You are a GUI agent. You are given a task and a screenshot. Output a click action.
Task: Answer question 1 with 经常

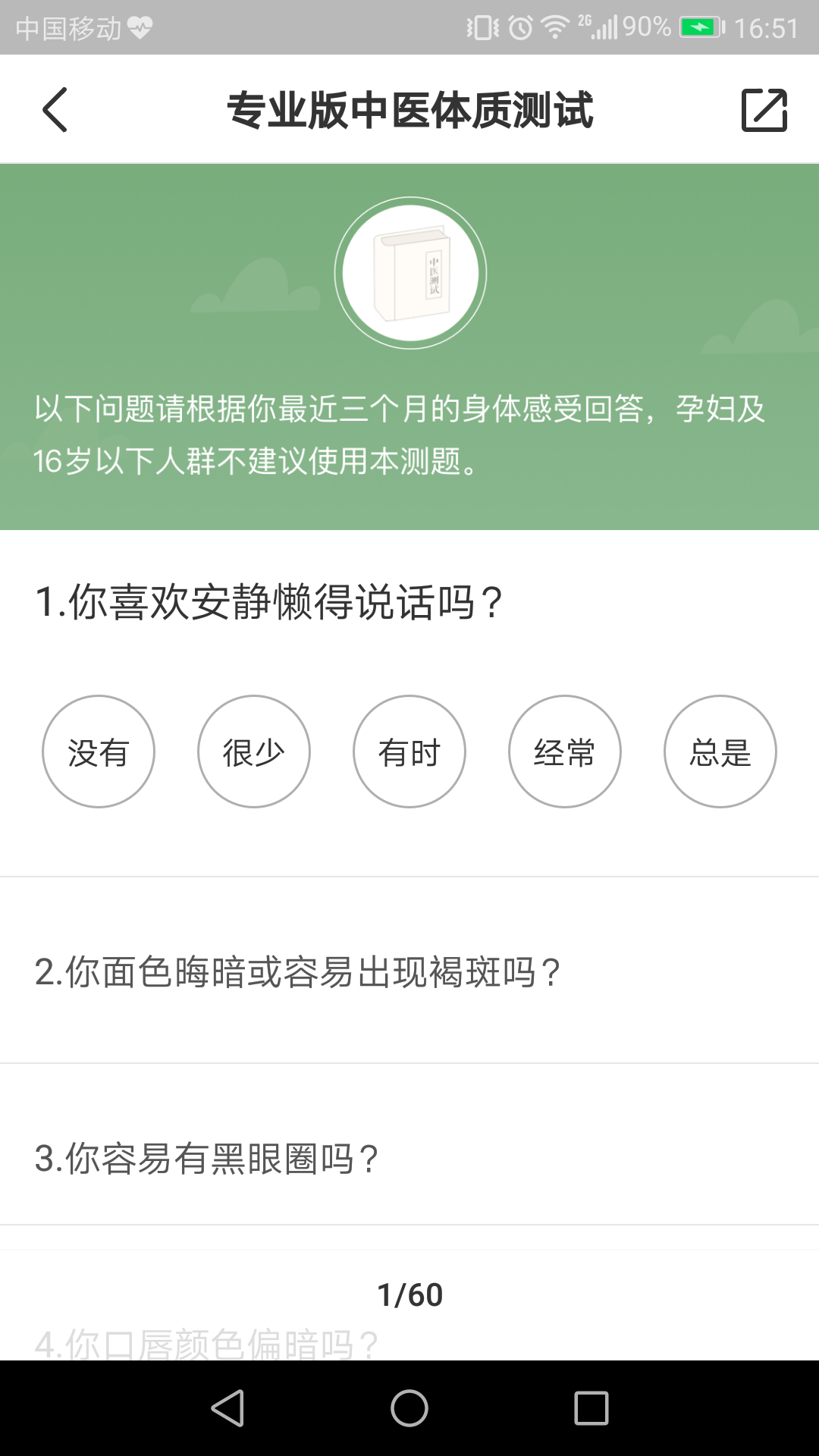pos(565,752)
